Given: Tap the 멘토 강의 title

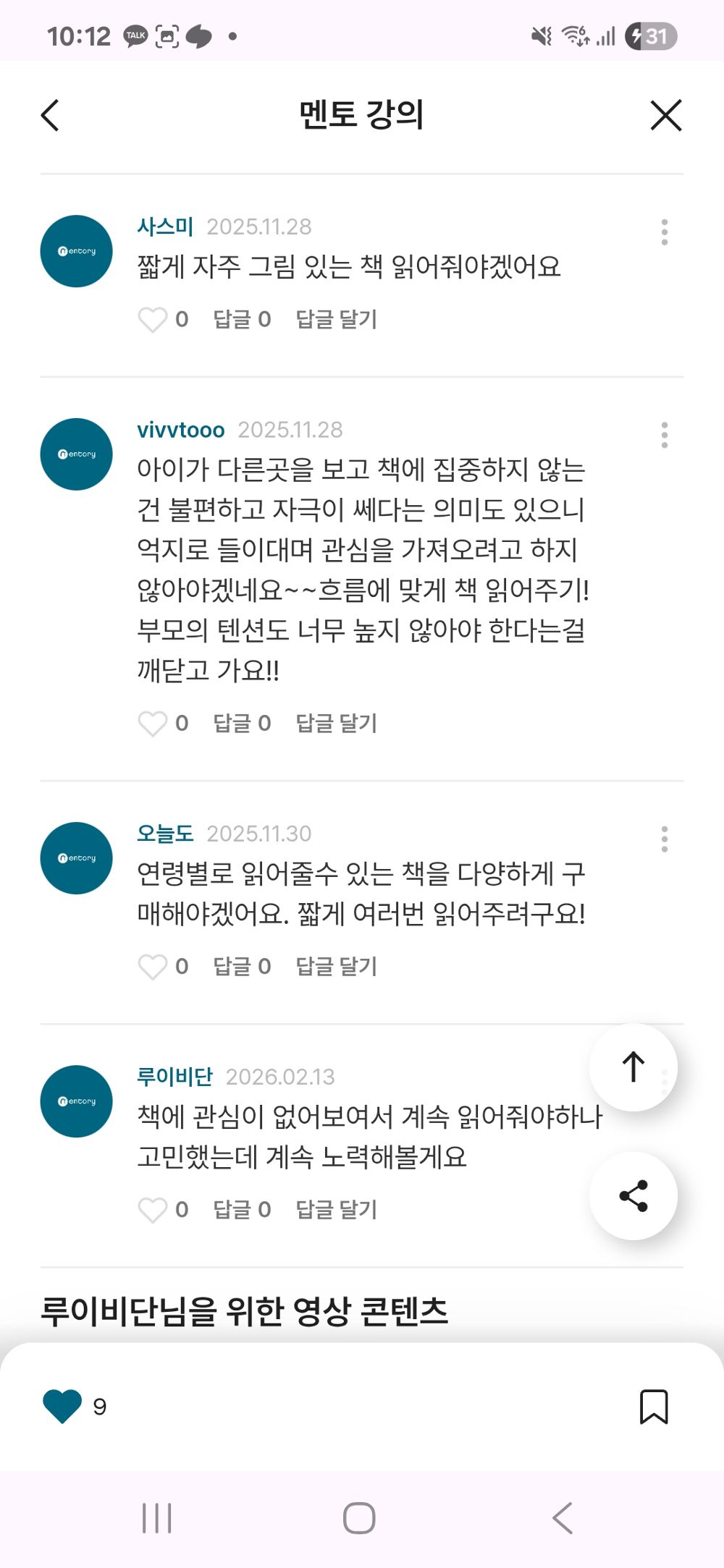Looking at the screenshot, I should pyautogui.click(x=361, y=115).
